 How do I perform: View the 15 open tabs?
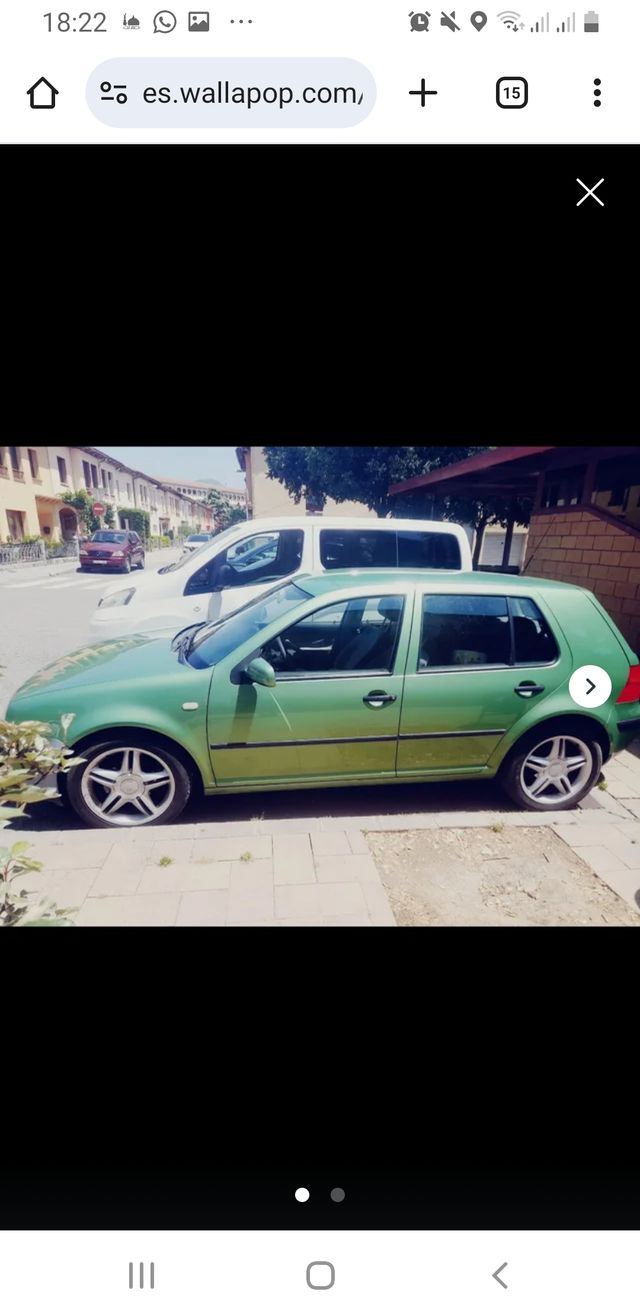(511, 93)
